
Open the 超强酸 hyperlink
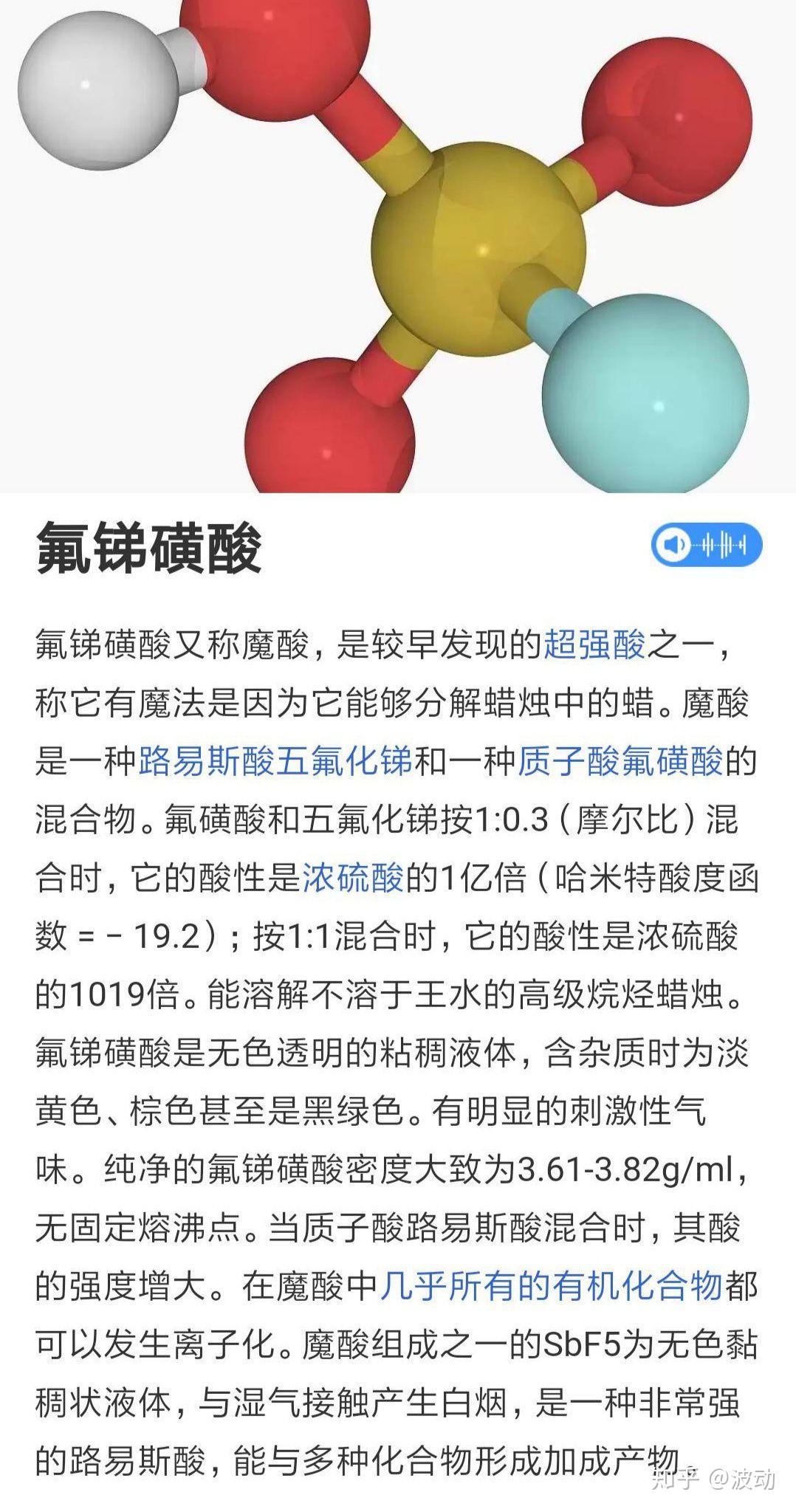pos(594,645)
